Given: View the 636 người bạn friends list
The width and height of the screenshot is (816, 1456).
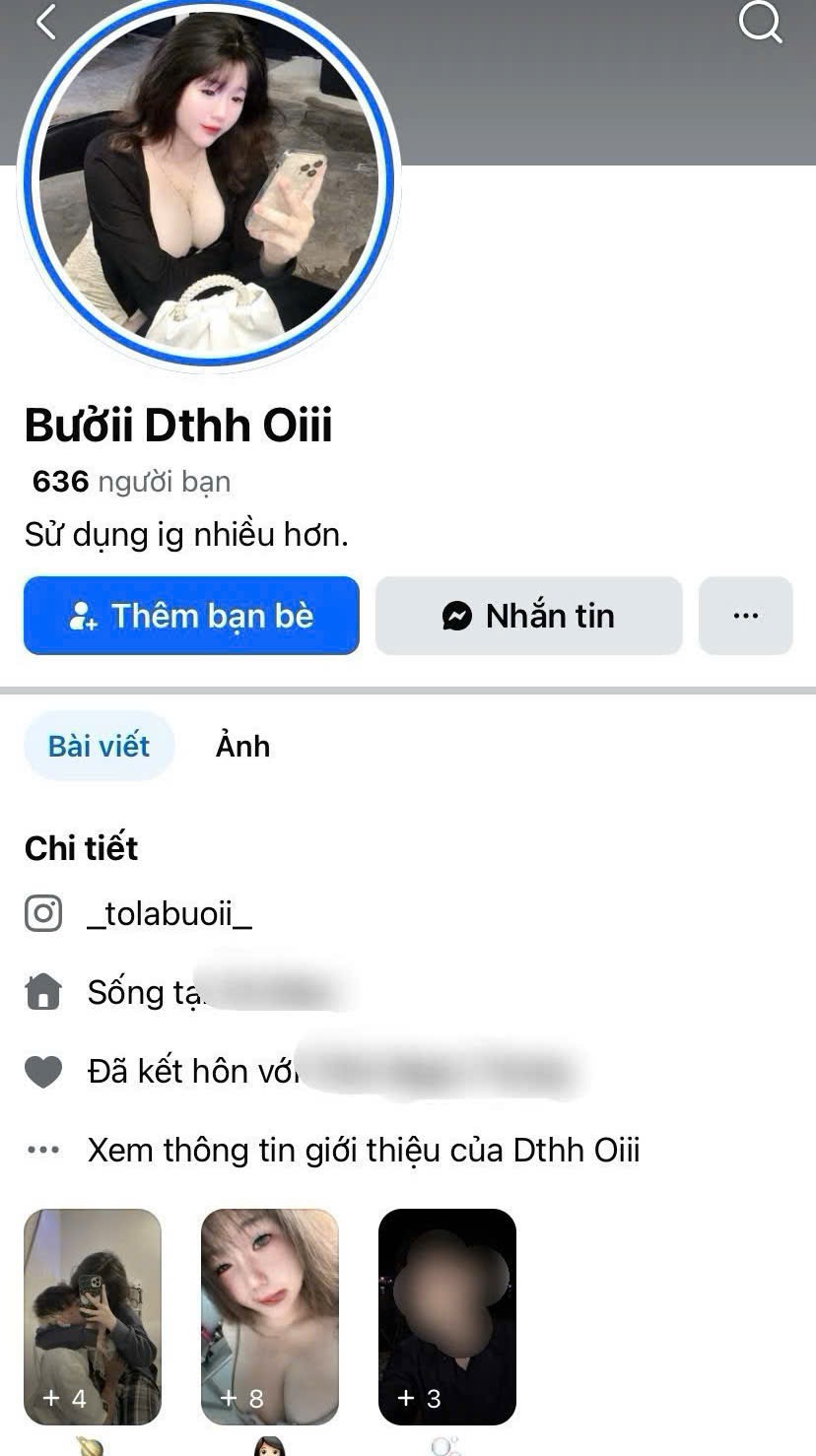Looking at the screenshot, I should (x=131, y=482).
